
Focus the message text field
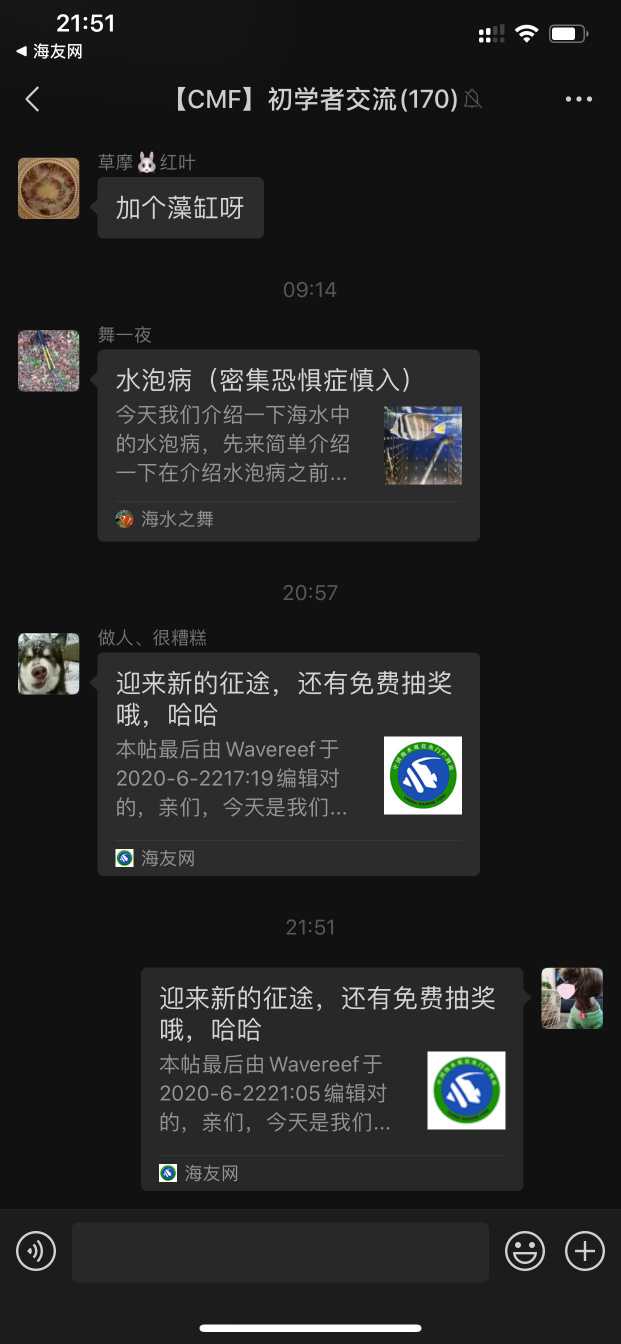click(x=280, y=1252)
